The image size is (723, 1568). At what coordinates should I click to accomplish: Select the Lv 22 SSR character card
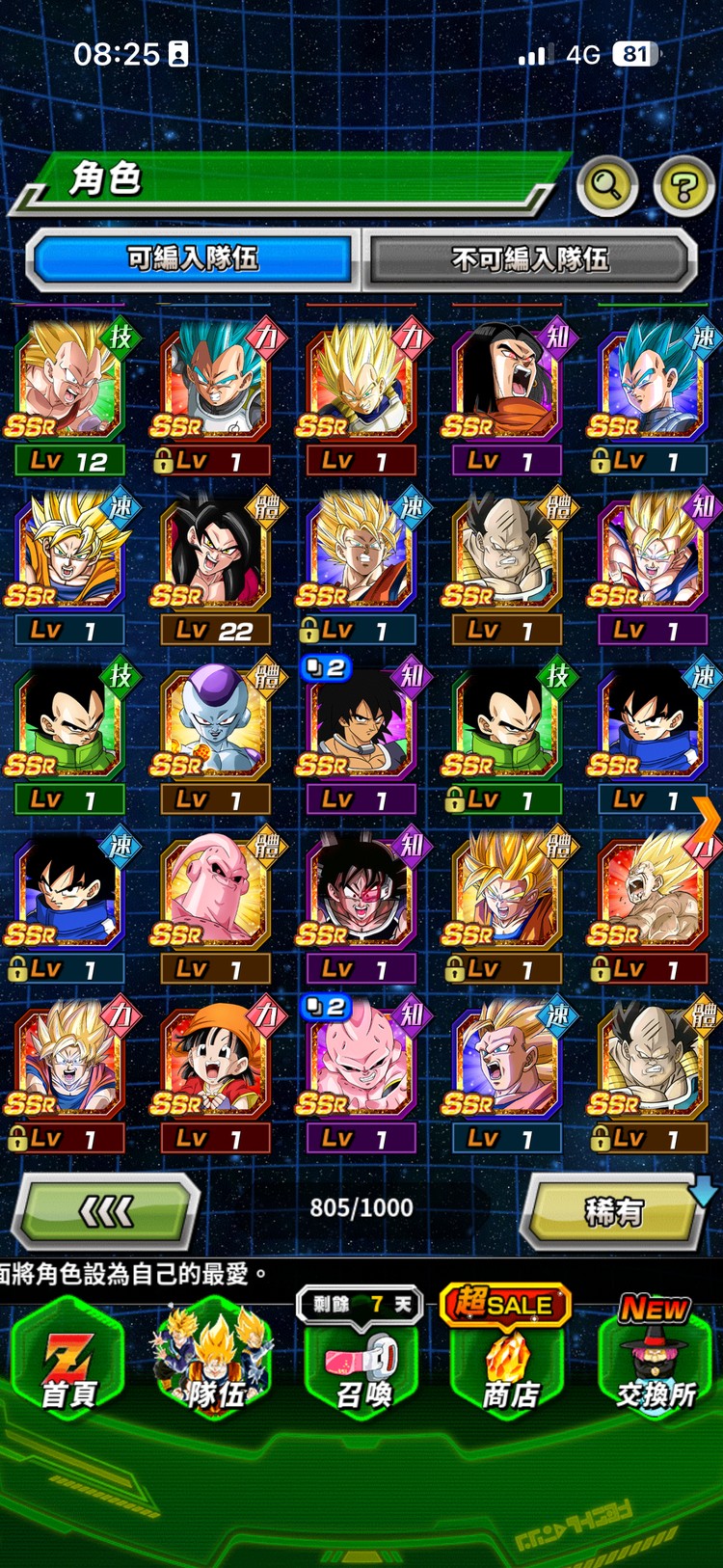tap(215, 564)
